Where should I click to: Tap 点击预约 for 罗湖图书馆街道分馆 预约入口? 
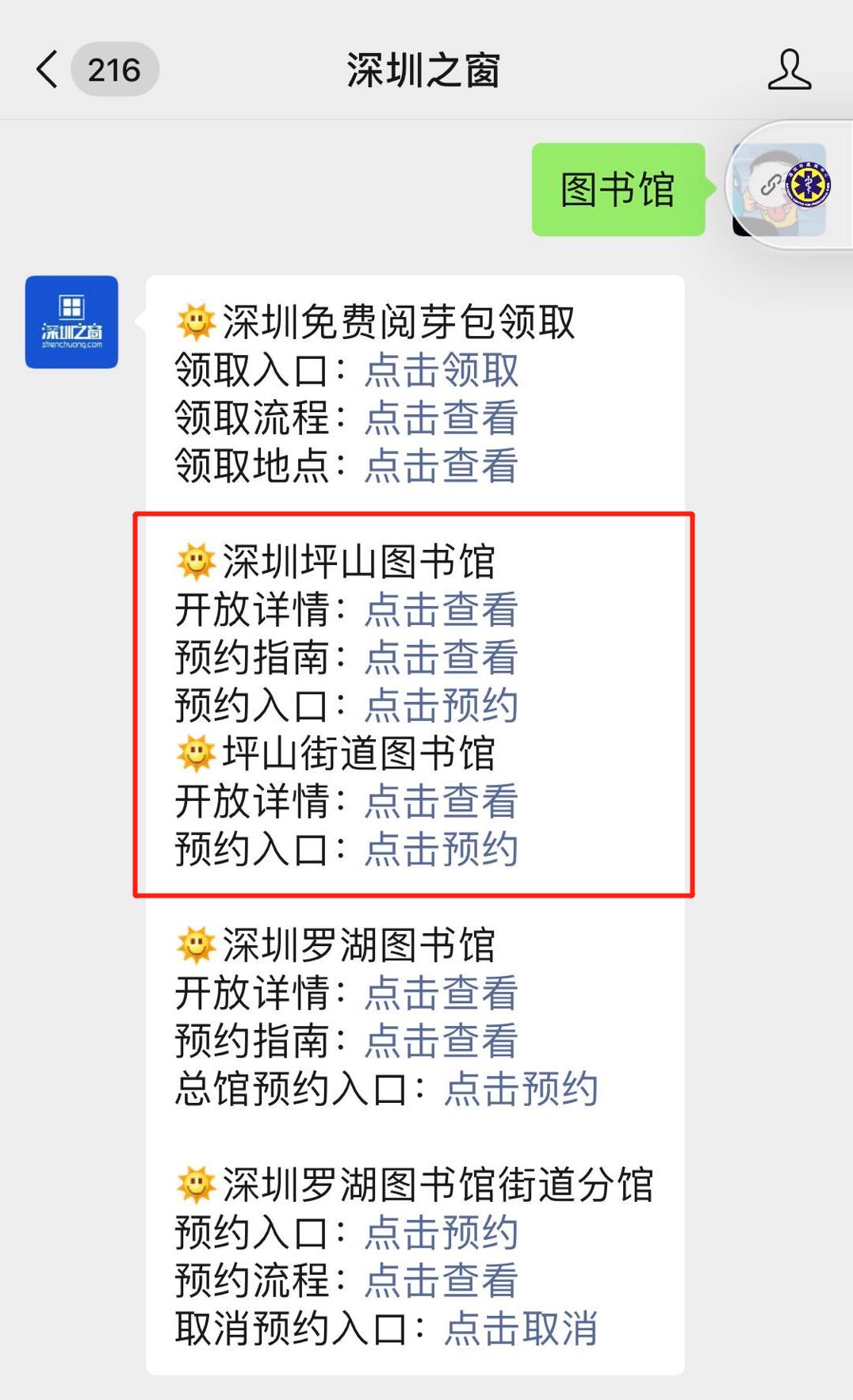(x=441, y=1233)
